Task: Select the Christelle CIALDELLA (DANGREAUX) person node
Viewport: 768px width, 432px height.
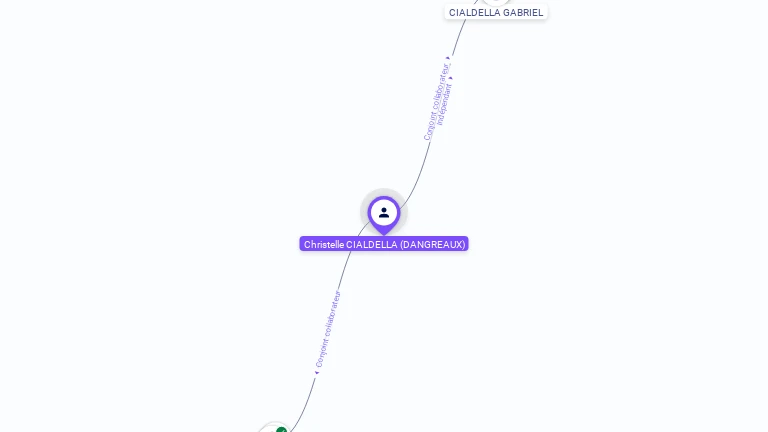Action: [x=384, y=213]
